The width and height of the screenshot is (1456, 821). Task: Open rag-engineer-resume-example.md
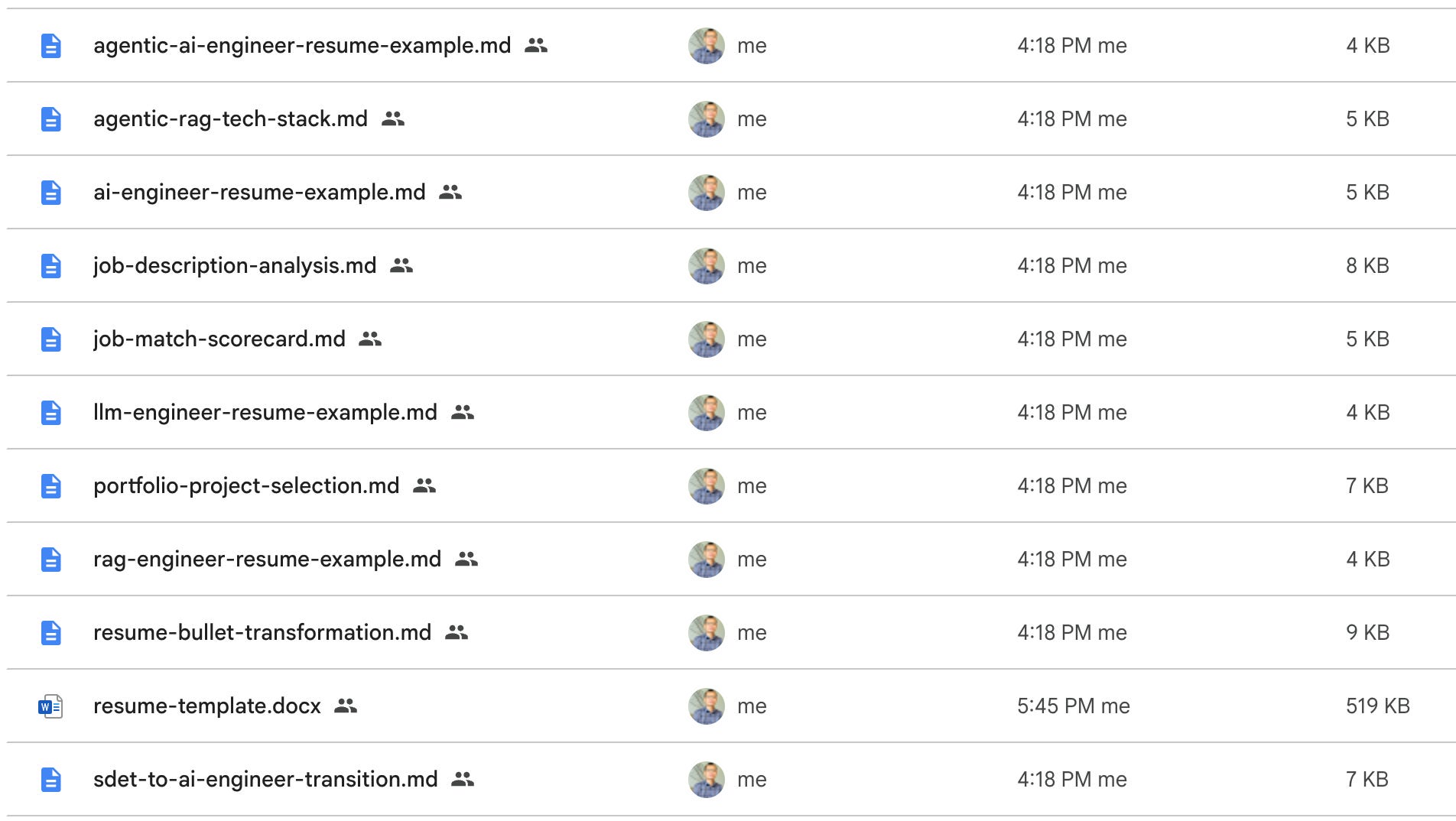tap(267, 560)
